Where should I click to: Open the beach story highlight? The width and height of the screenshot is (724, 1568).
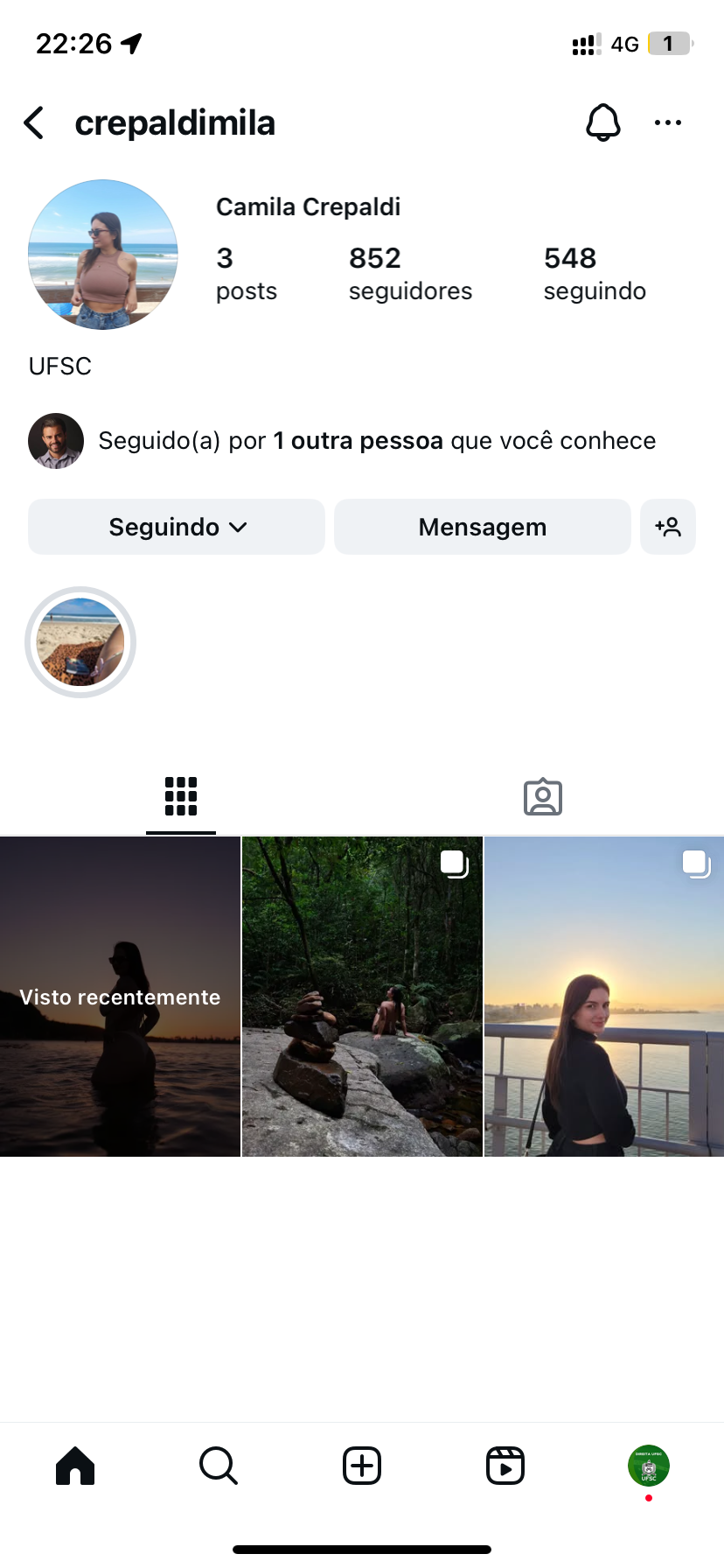coord(80,642)
